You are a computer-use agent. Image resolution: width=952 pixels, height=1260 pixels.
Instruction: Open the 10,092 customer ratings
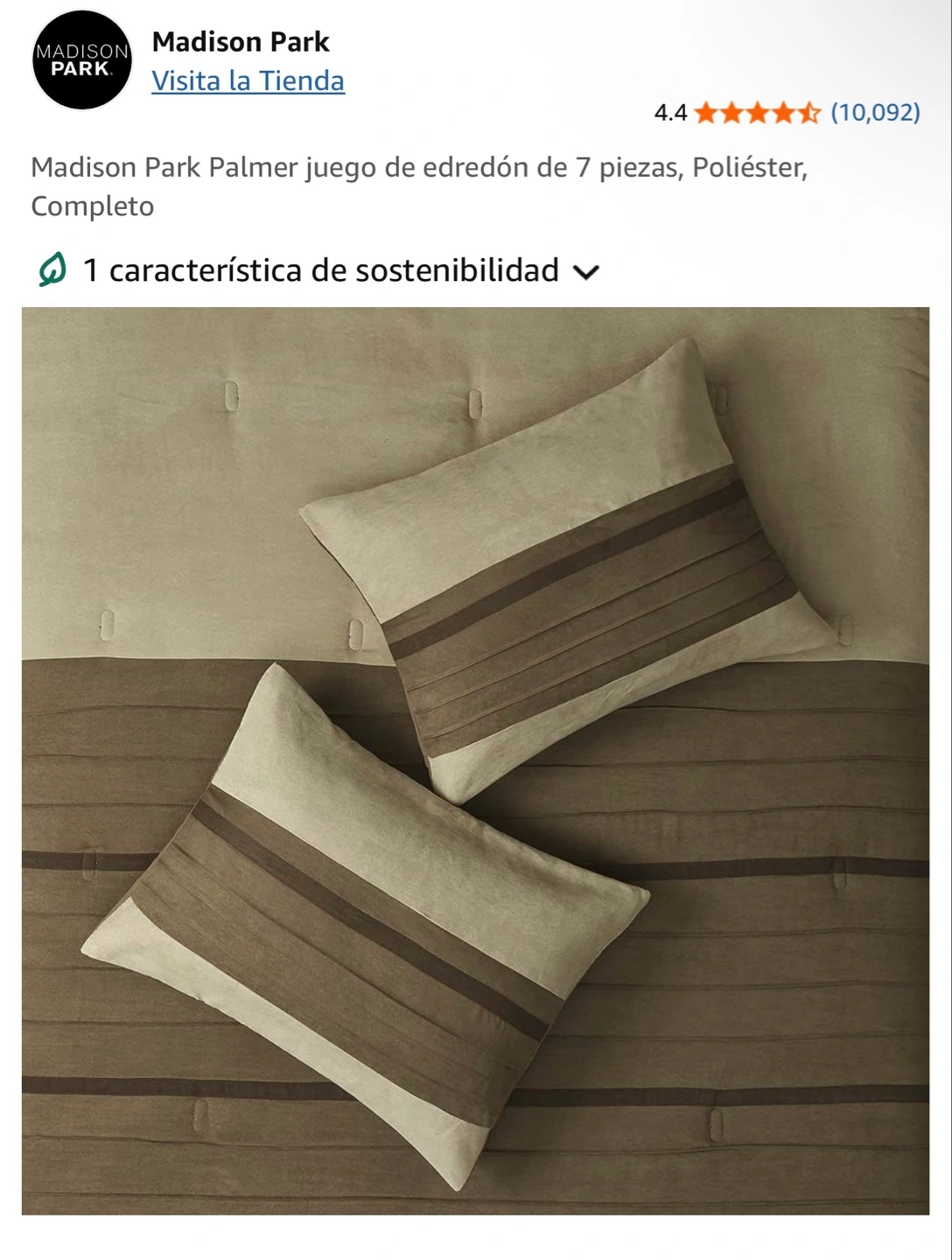(875, 112)
